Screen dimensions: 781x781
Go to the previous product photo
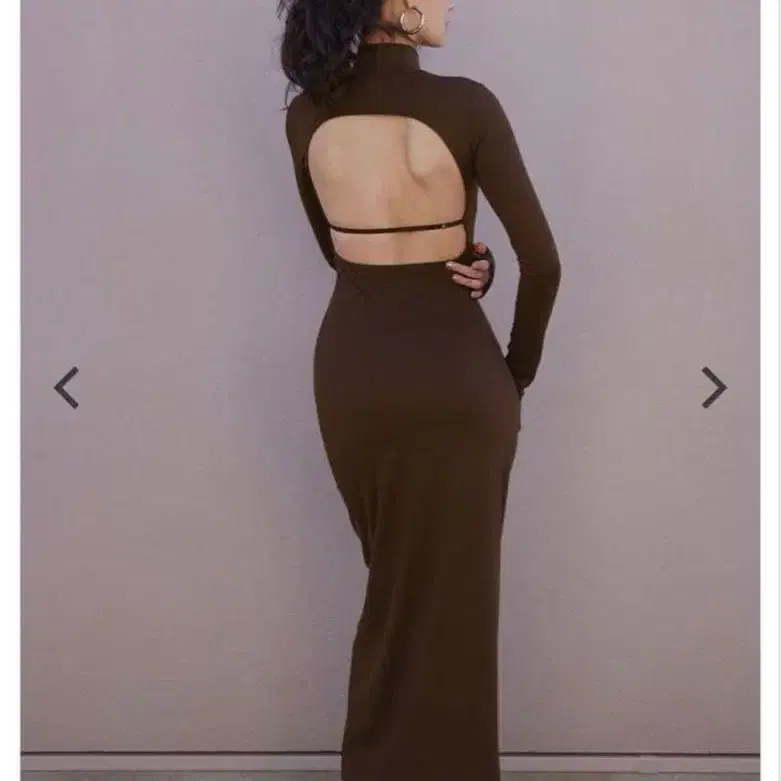coord(66,387)
